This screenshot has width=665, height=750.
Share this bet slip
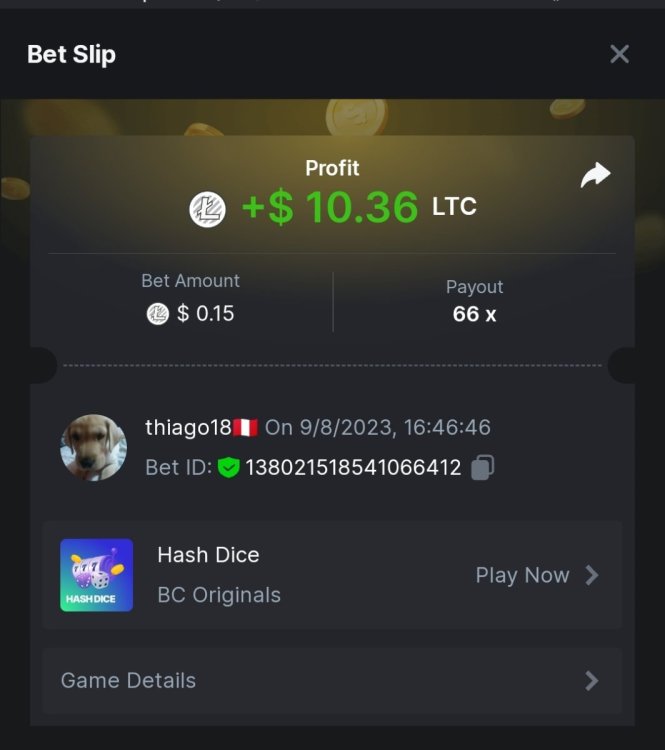595,176
